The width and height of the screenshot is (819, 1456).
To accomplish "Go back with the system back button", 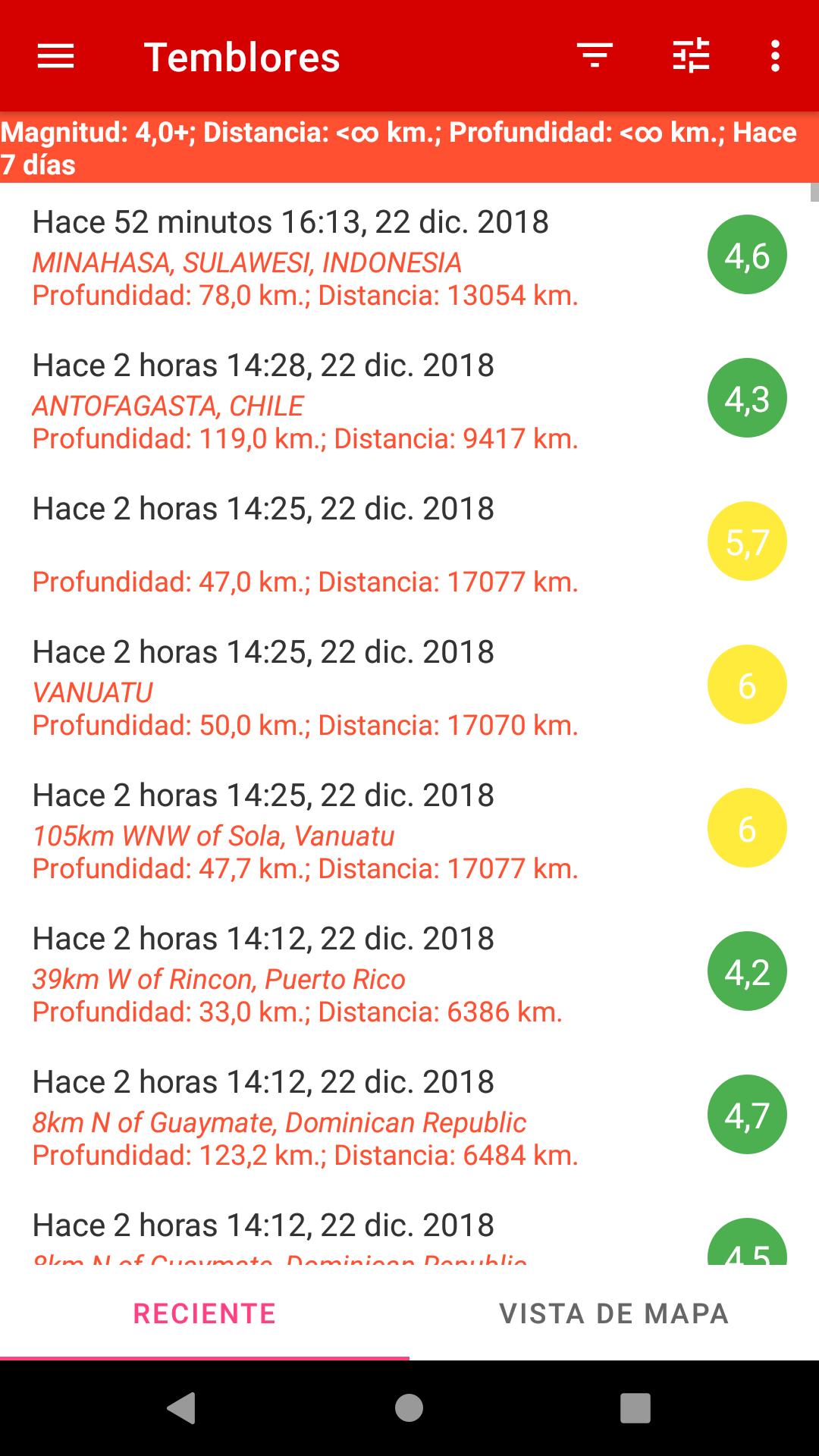I will pyautogui.click(x=182, y=1408).
